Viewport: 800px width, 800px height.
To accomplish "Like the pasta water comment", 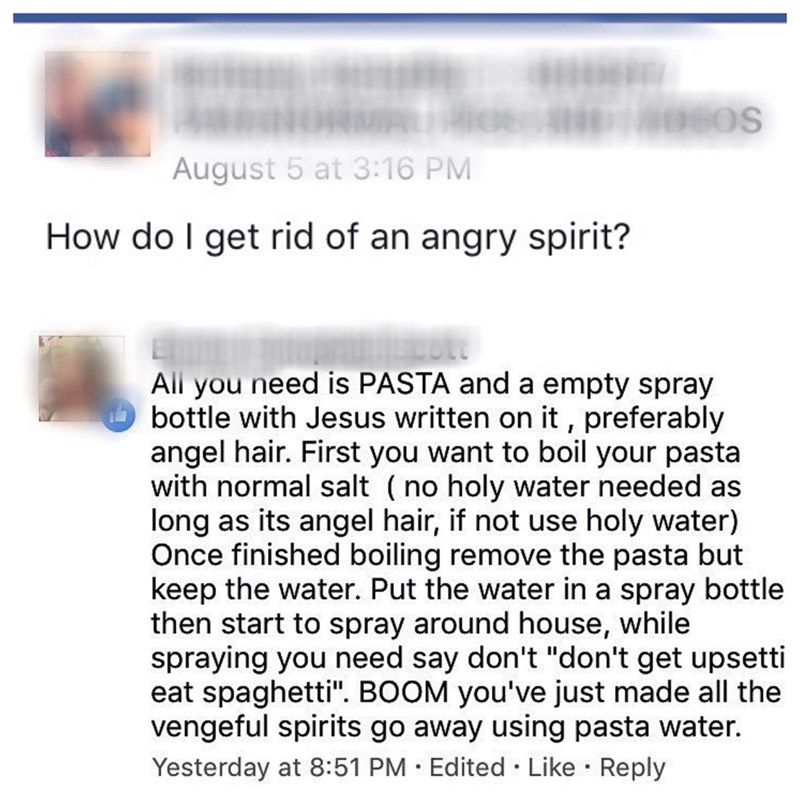I will [x=551, y=767].
